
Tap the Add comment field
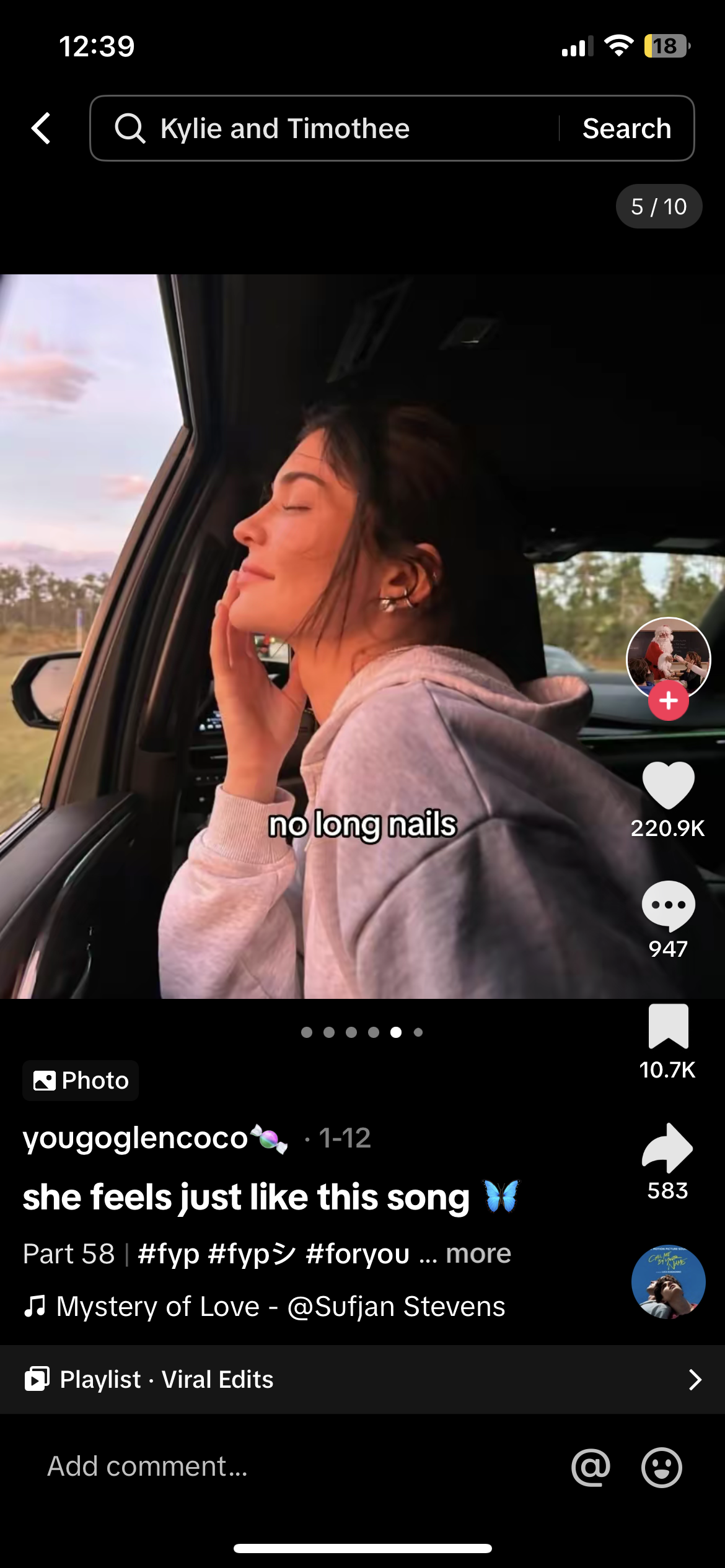coord(248,1466)
